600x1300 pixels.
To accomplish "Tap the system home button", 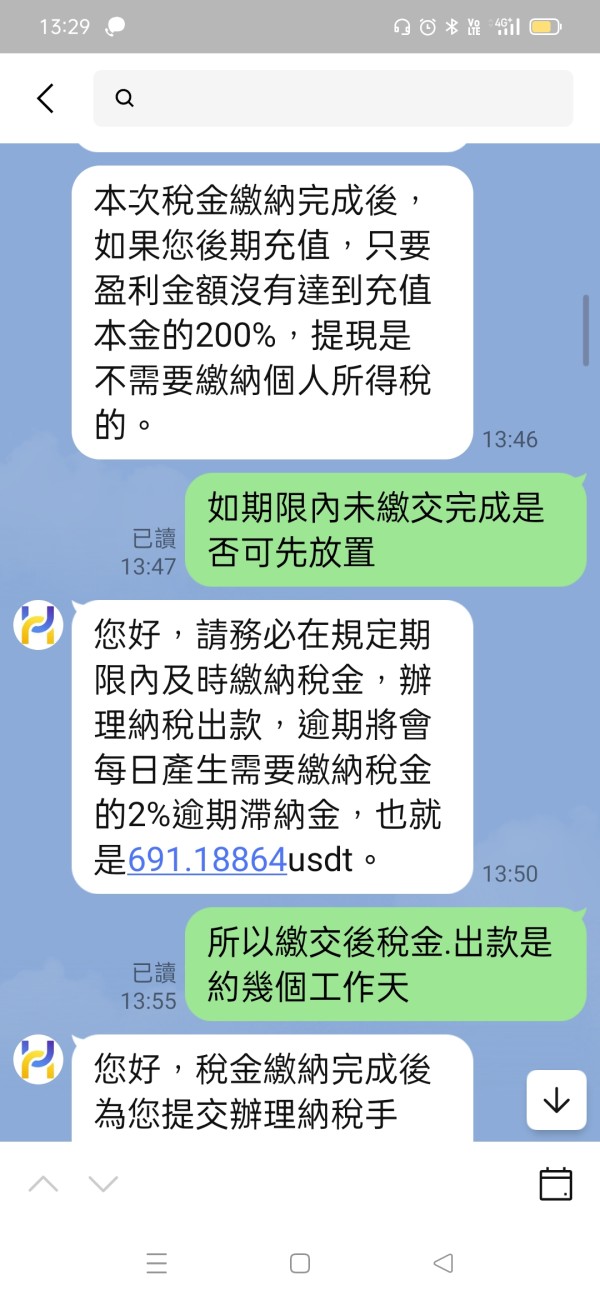I will [300, 1263].
